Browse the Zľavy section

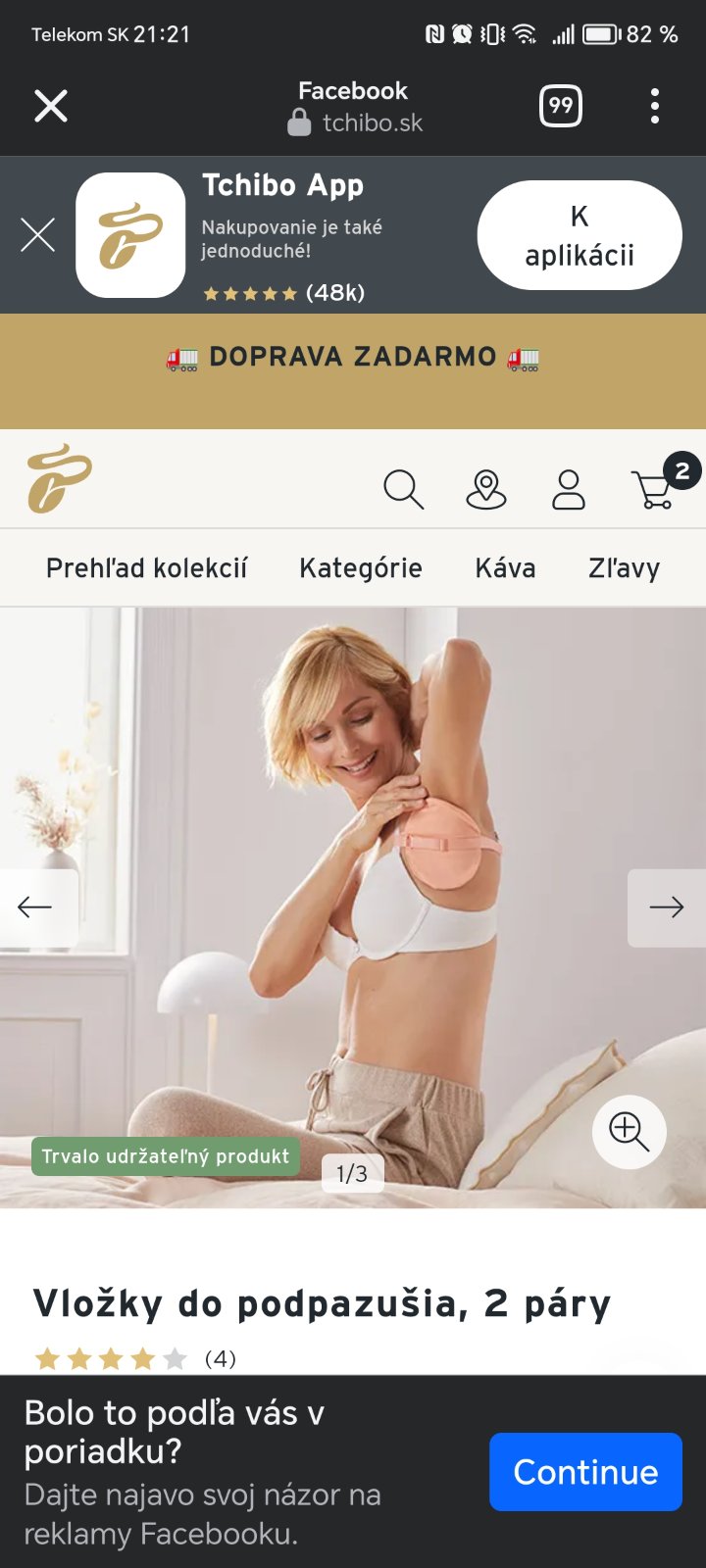624,568
